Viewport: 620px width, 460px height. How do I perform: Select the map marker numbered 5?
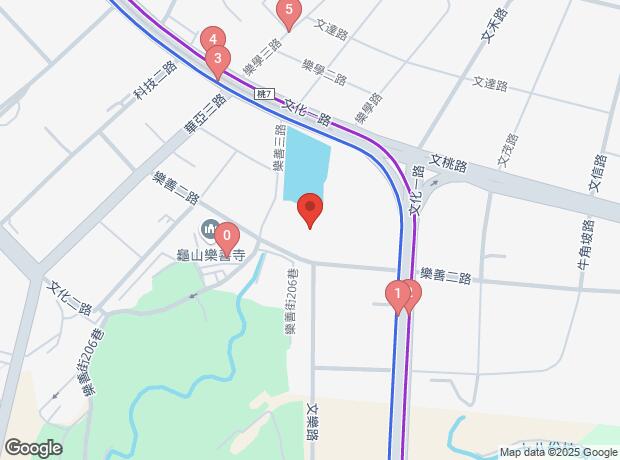289,13
